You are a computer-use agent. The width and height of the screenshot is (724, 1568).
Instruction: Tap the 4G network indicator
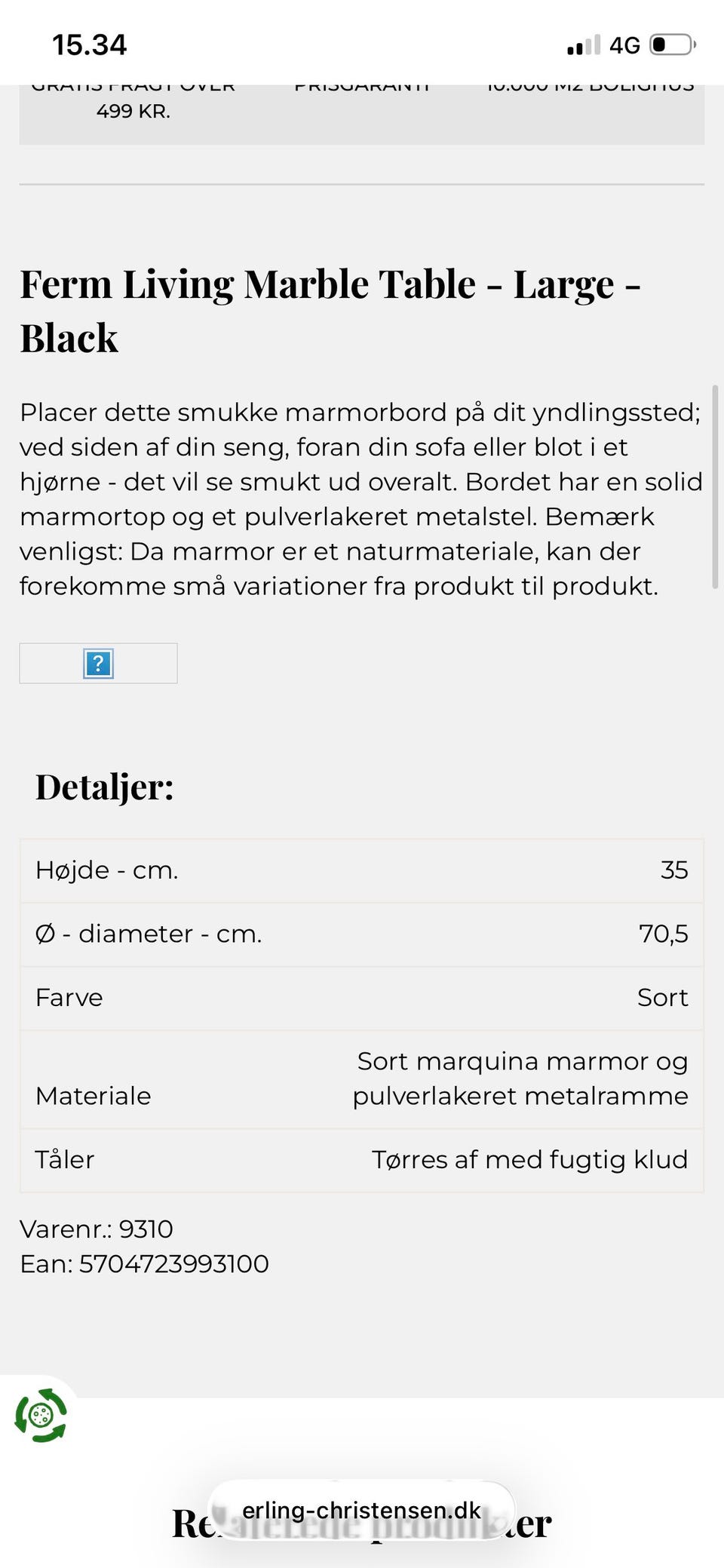pyautogui.click(x=624, y=45)
